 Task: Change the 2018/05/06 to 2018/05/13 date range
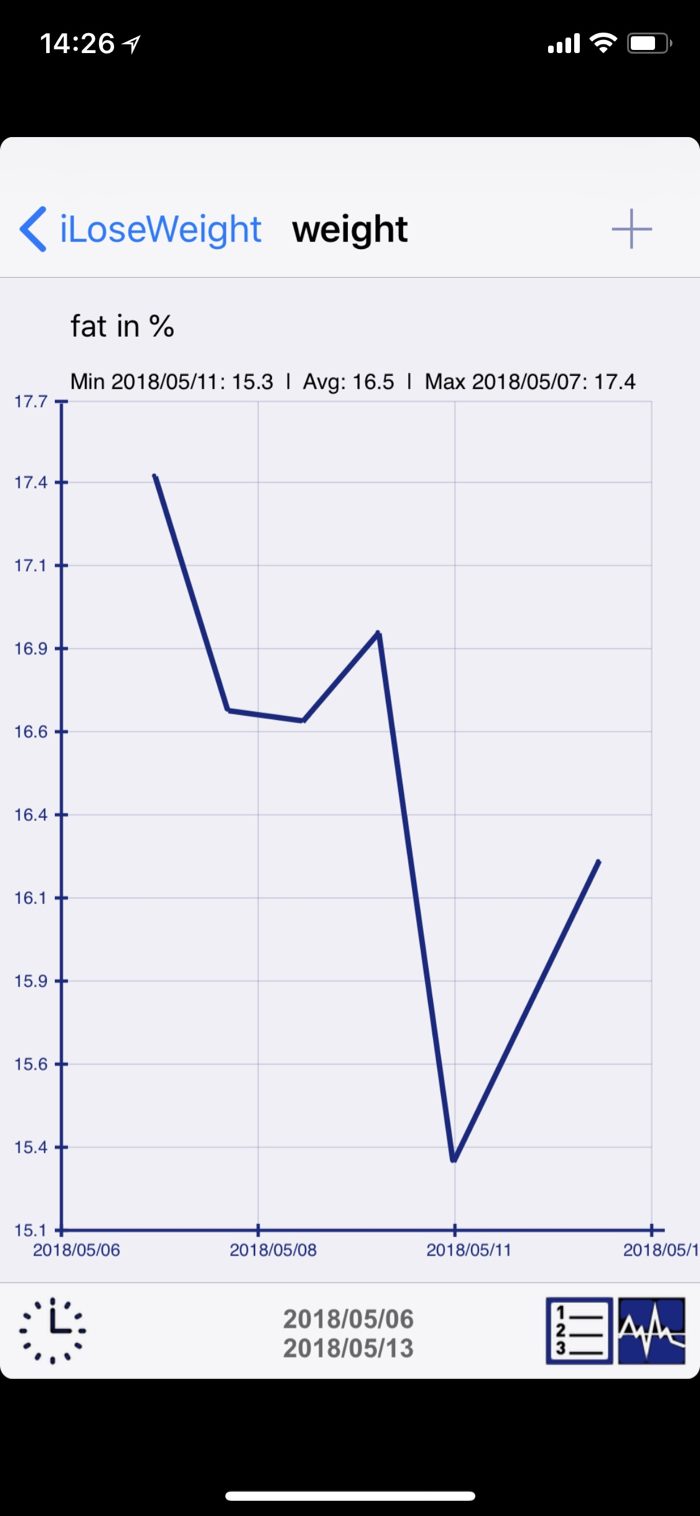pyautogui.click(x=348, y=1333)
